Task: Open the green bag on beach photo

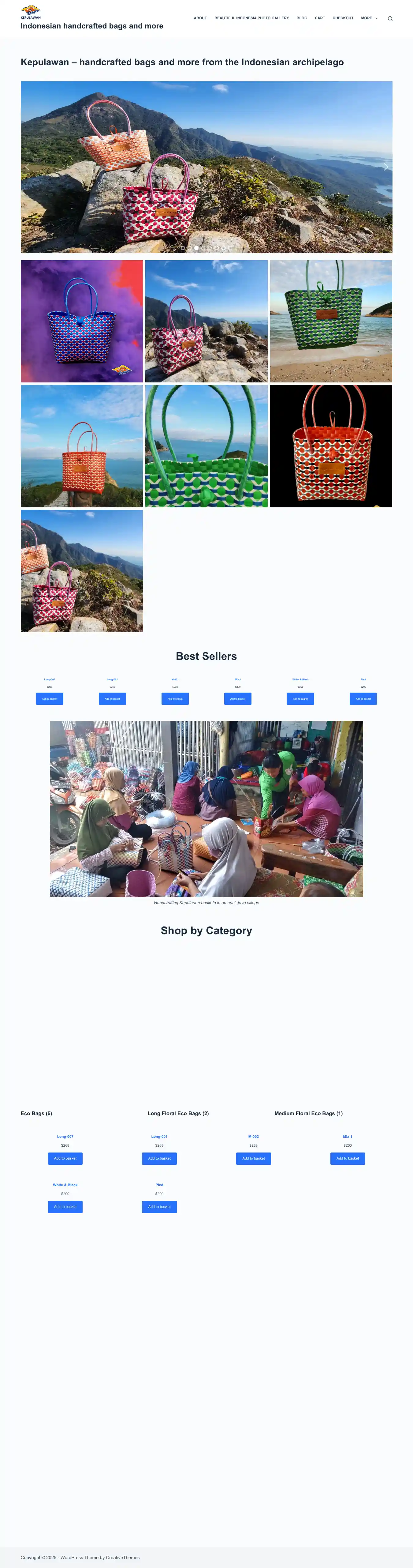Action: tap(331, 321)
